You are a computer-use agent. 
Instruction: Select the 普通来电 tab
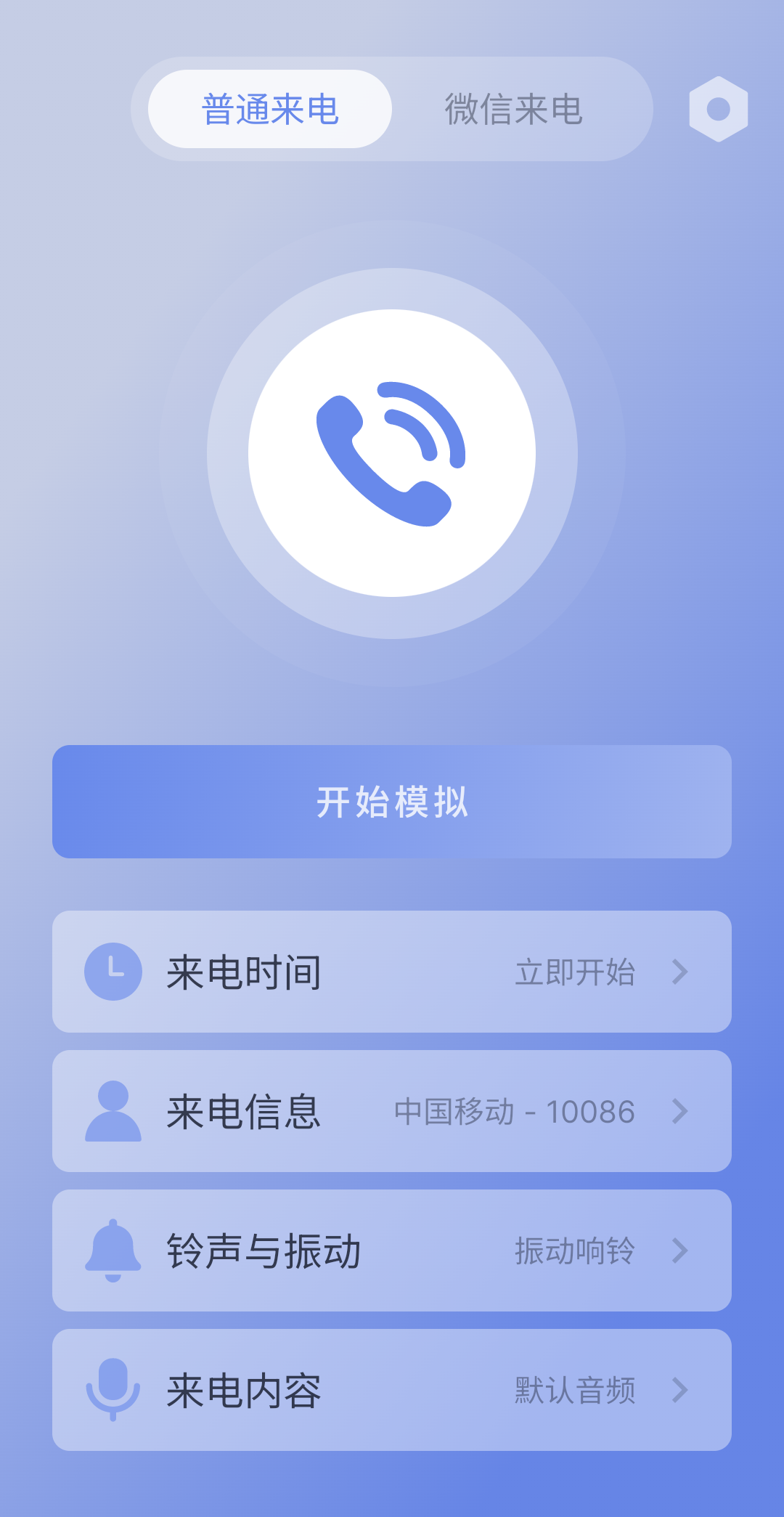point(270,109)
